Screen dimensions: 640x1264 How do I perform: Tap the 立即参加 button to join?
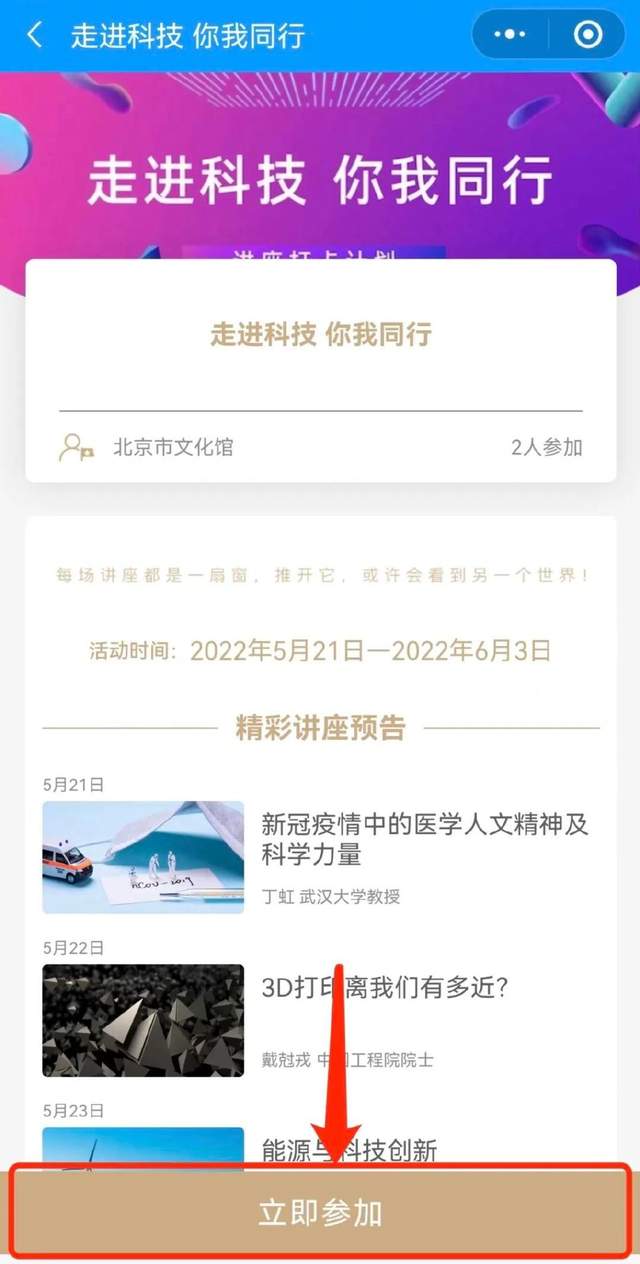320,1213
